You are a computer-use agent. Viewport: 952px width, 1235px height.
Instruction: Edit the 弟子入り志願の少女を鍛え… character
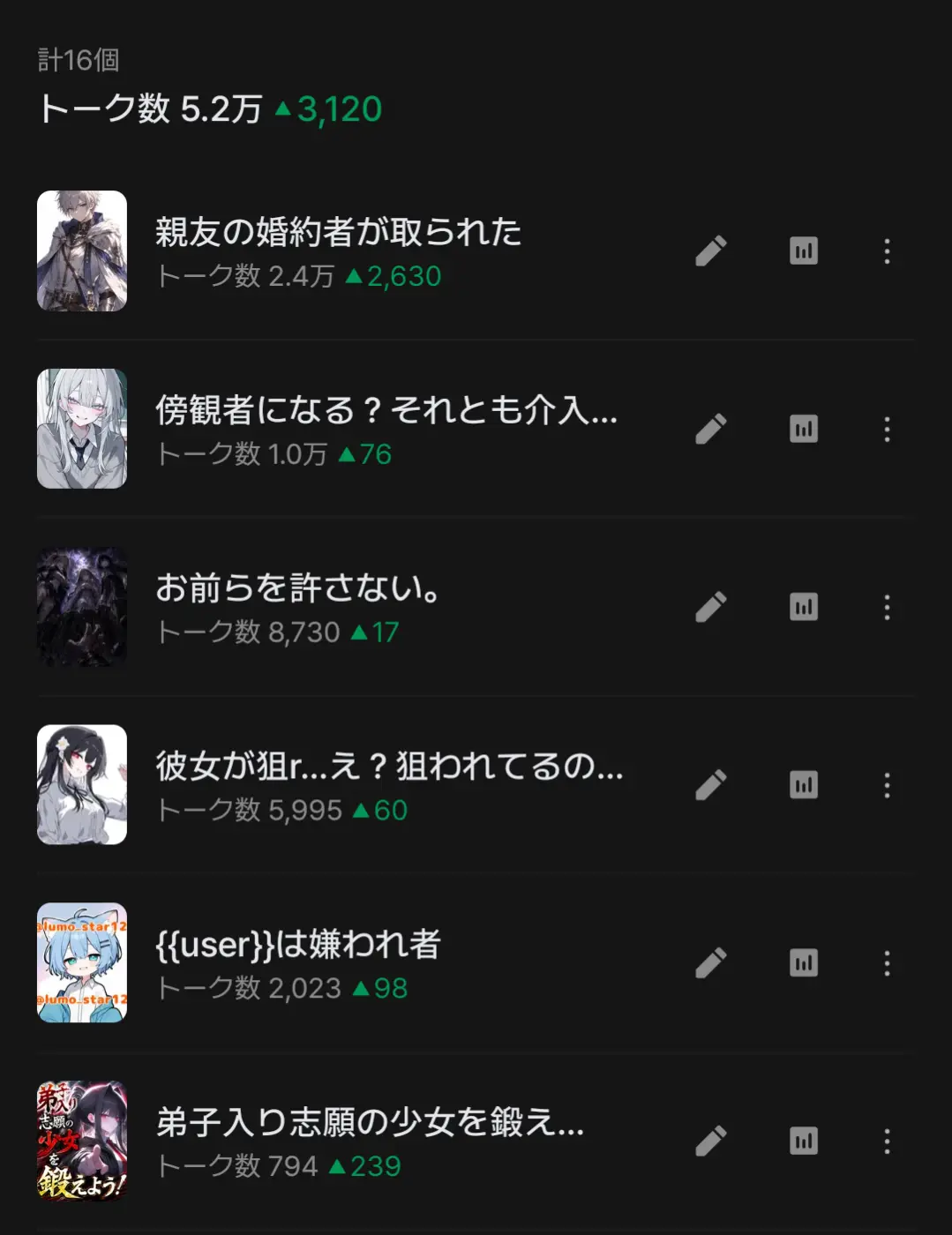pos(710,1141)
